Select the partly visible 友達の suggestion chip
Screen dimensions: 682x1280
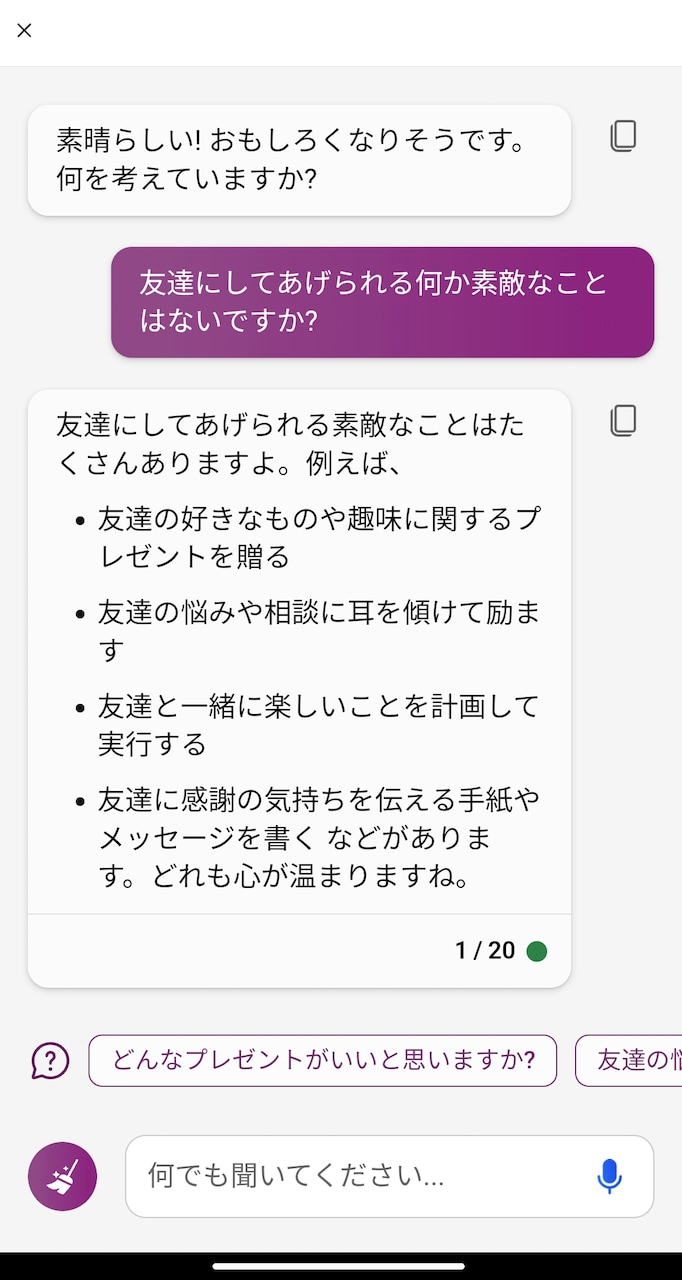click(x=632, y=1060)
